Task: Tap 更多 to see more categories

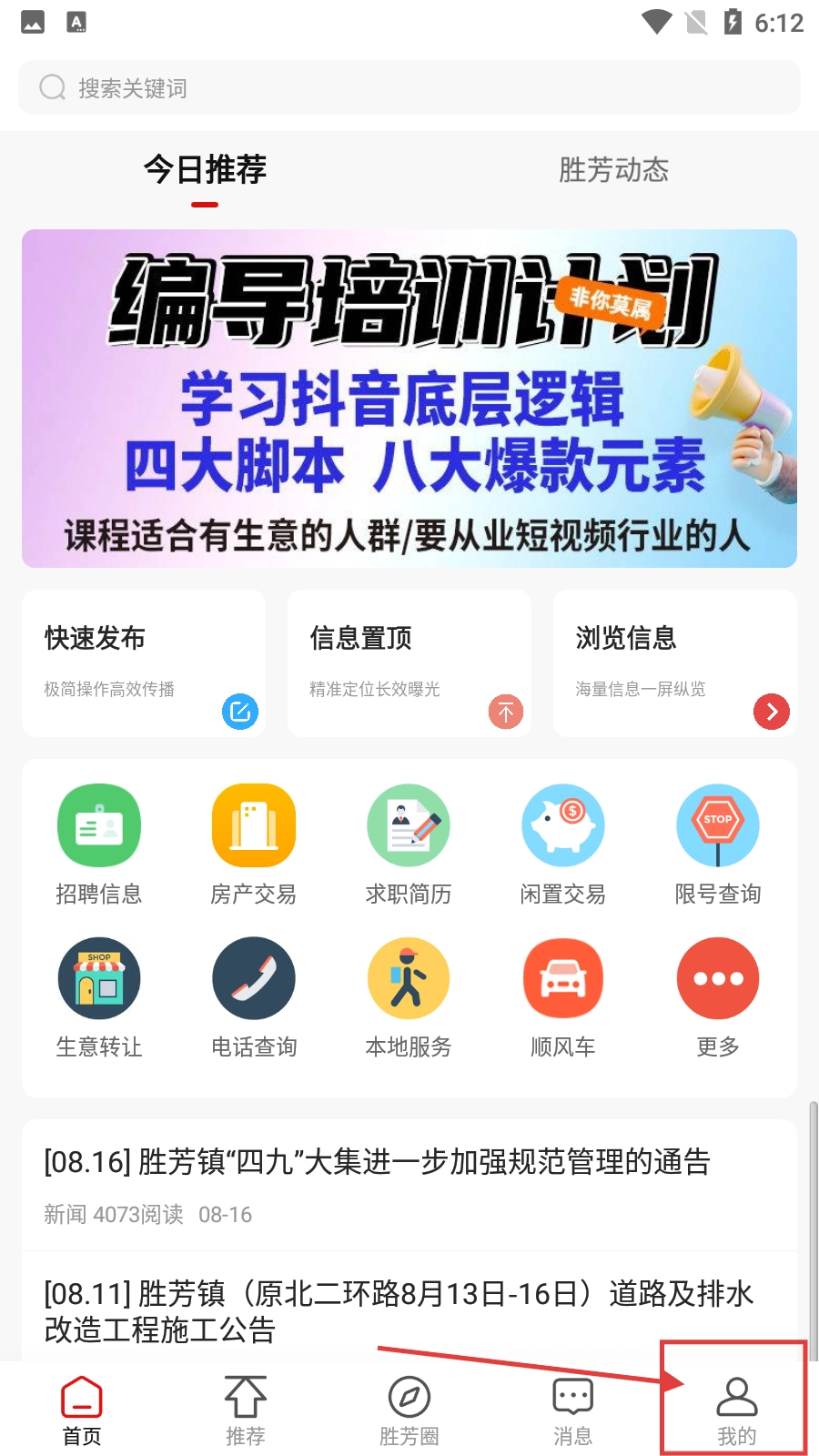Action: (718, 996)
